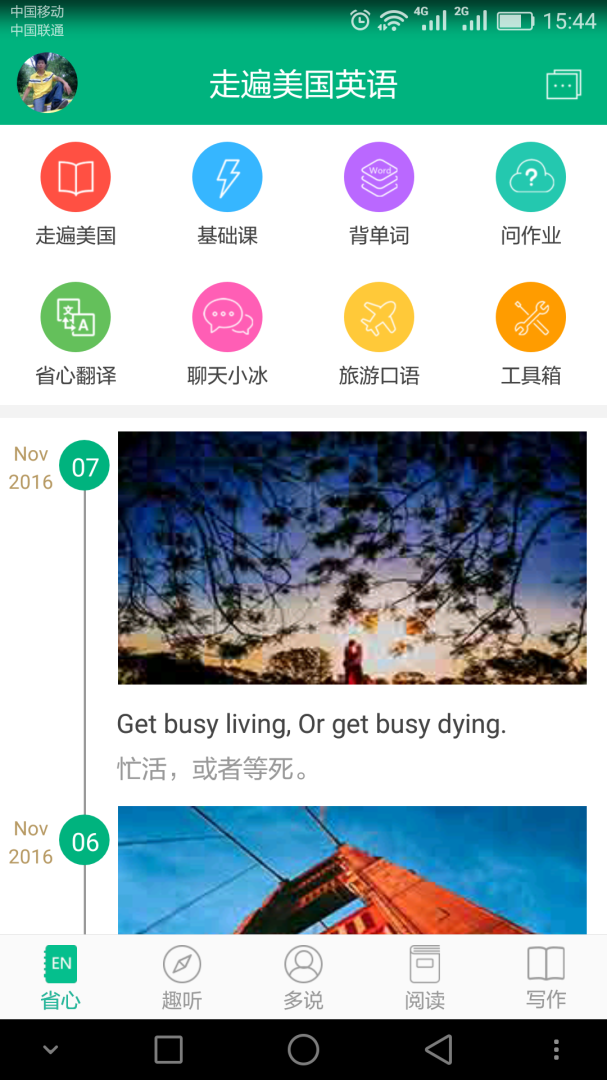The height and width of the screenshot is (1080, 607).
Task: Open the profile avatar
Action: [47, 83]
